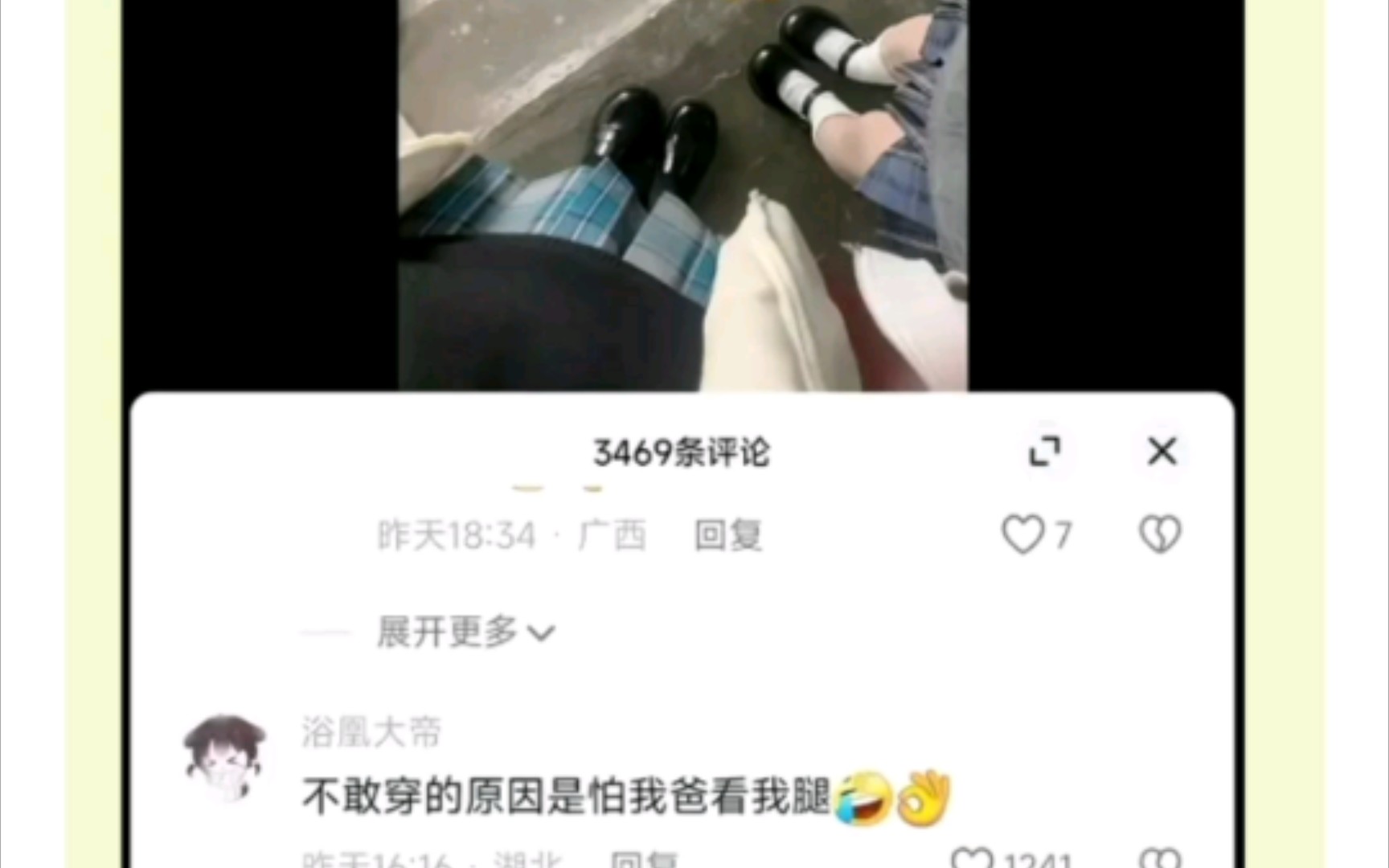Screen dimensions: 1389x868
Task: Expand comments panel to full screen
Action: pyautogui.click(x=1045, y=452)
